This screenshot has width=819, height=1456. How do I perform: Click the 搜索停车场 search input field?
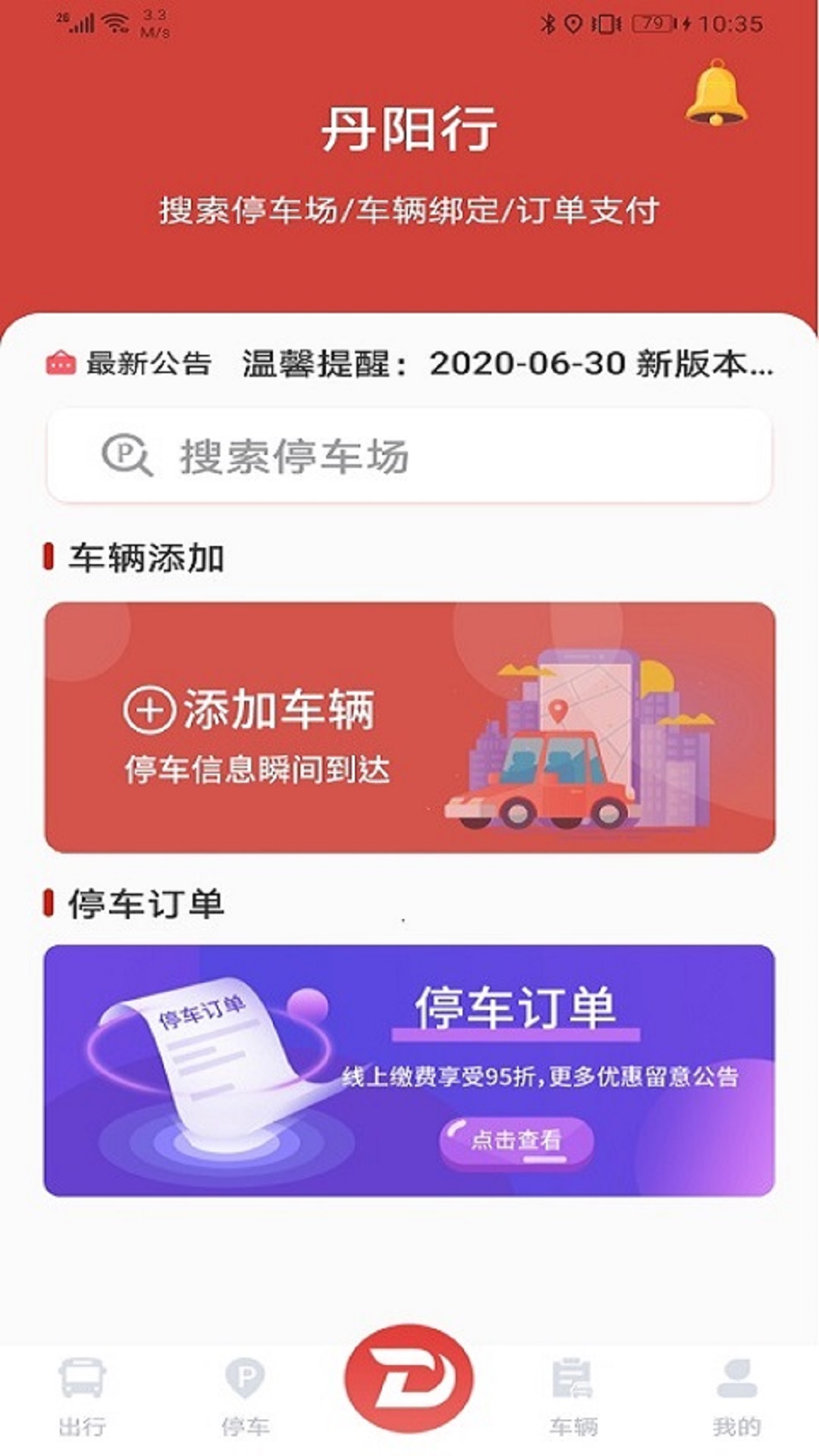coord(409,455)
